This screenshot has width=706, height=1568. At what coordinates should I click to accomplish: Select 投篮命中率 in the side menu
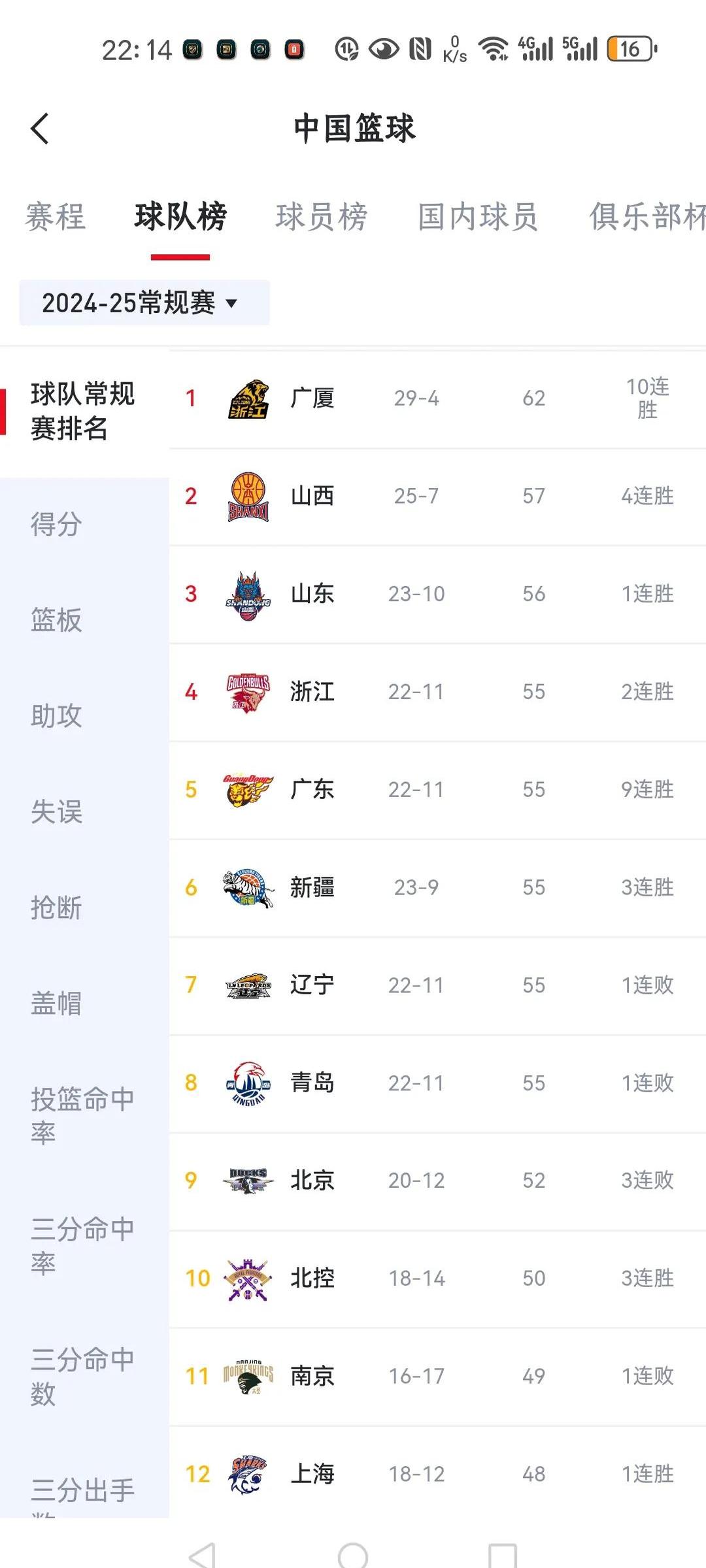(82, 1116)
